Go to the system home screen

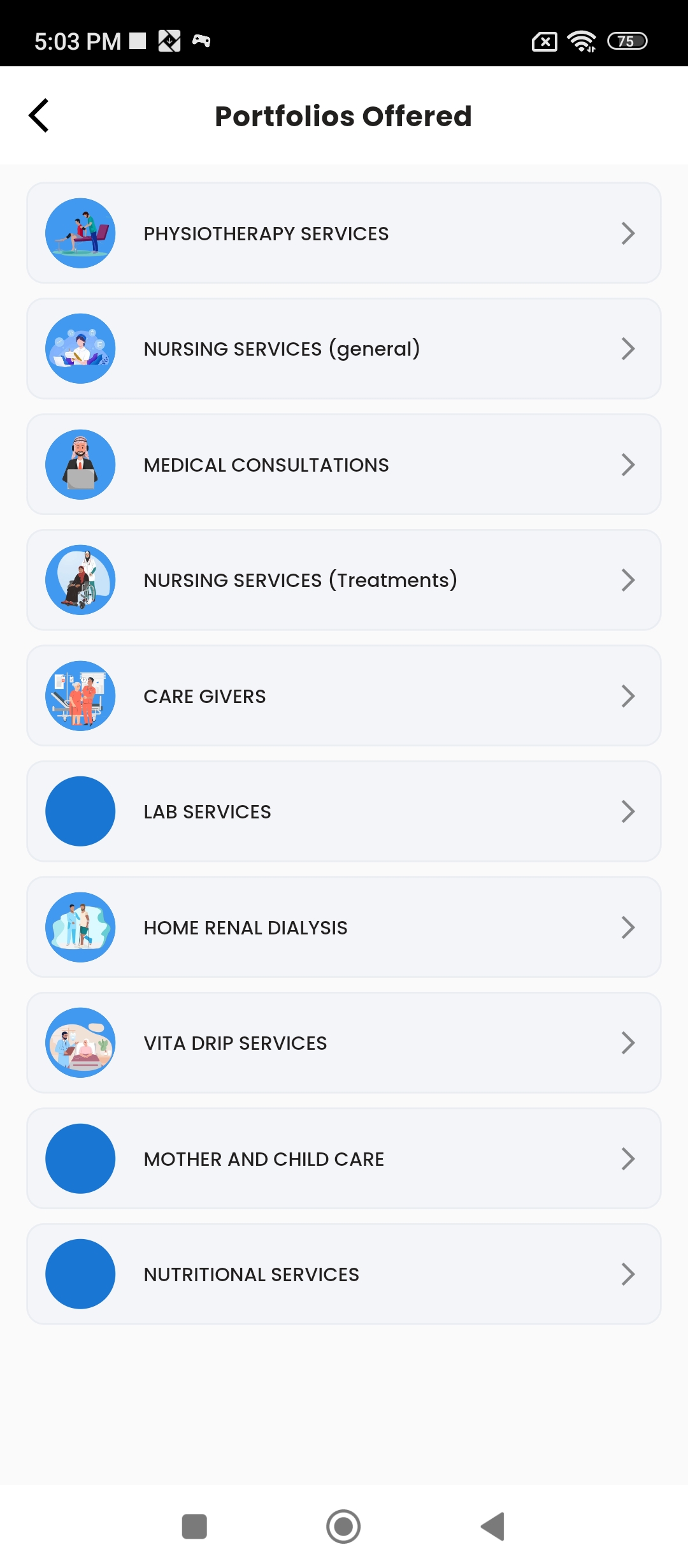(x=343, y=1527)
